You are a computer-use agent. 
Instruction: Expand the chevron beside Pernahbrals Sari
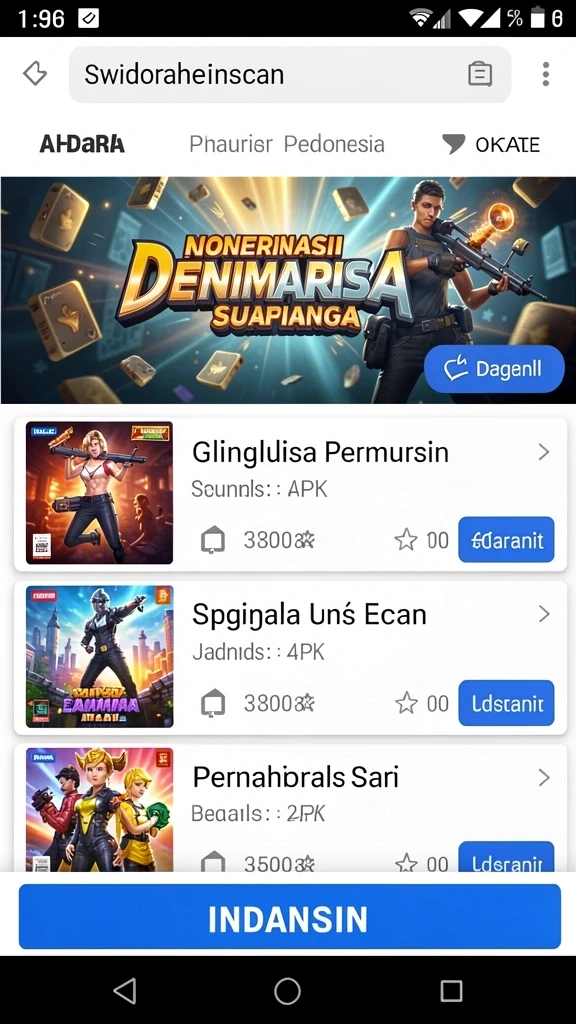(543, 778)
